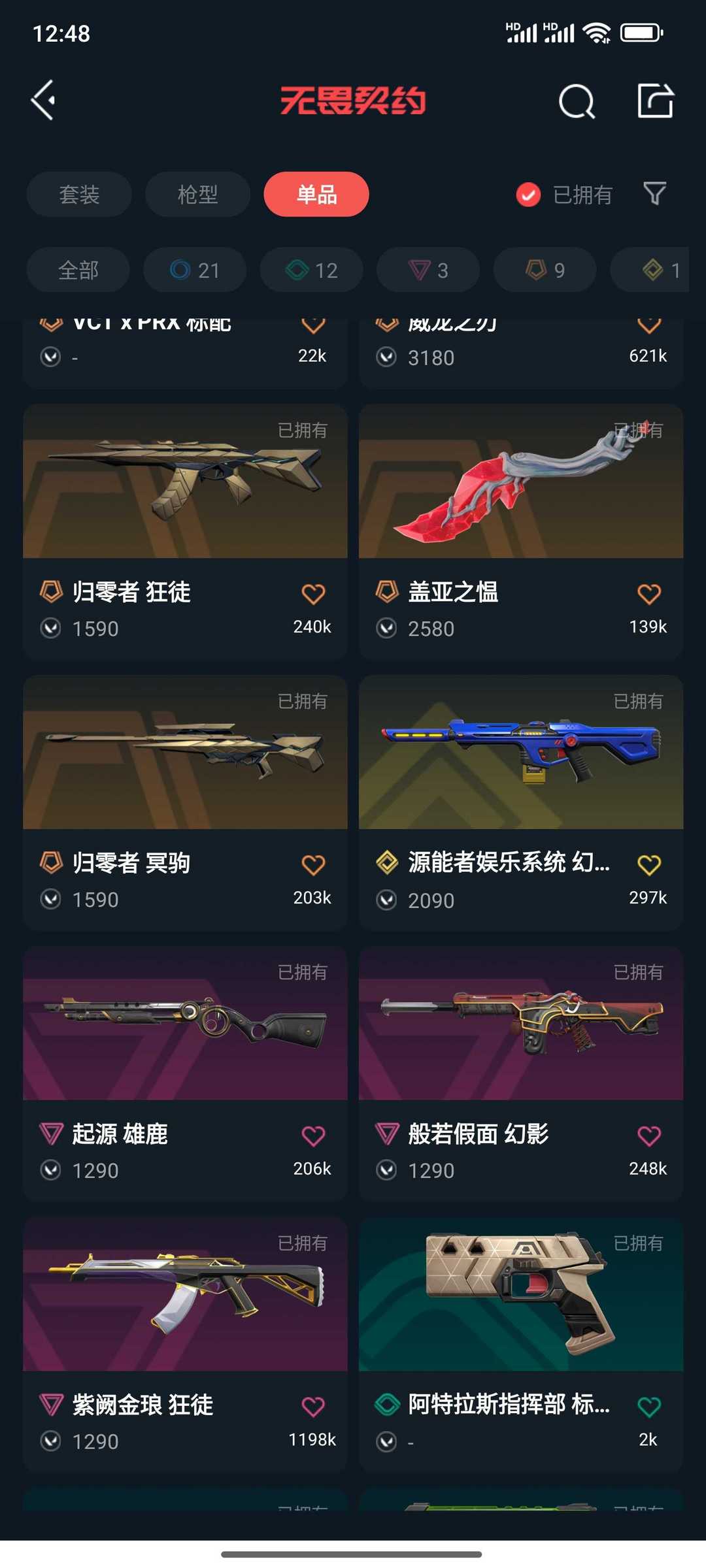Like the 归零者 冥驹 skin

(313, 865)
